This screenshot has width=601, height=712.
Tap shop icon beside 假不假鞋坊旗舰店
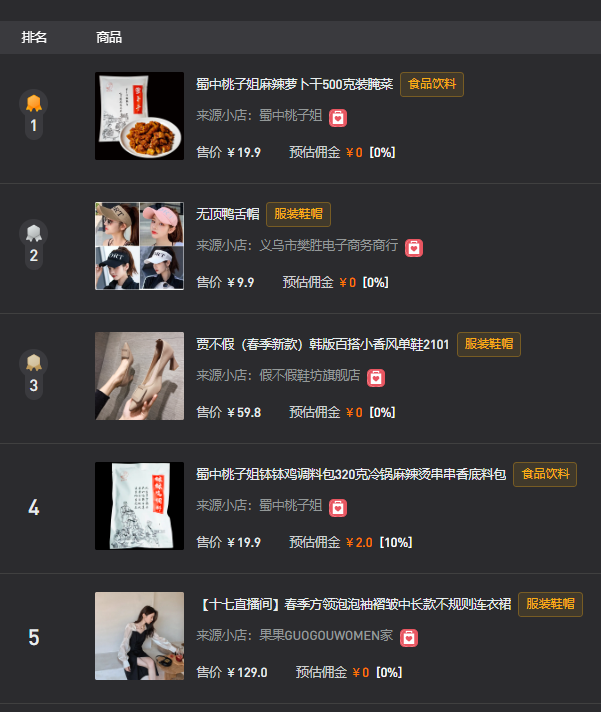(376, 377)
